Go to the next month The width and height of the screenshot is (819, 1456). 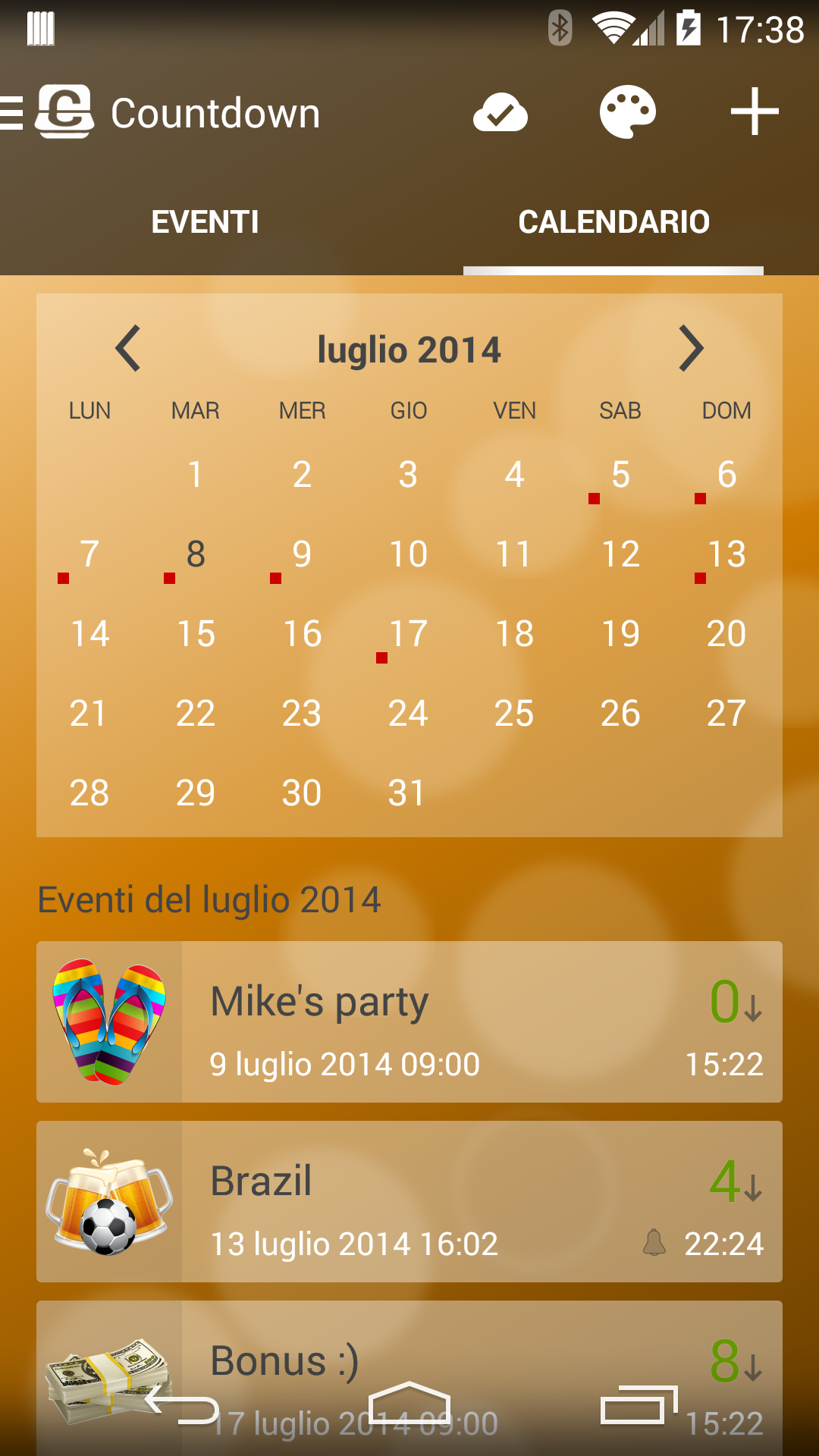pyautogui.click(x=691, y=349)
